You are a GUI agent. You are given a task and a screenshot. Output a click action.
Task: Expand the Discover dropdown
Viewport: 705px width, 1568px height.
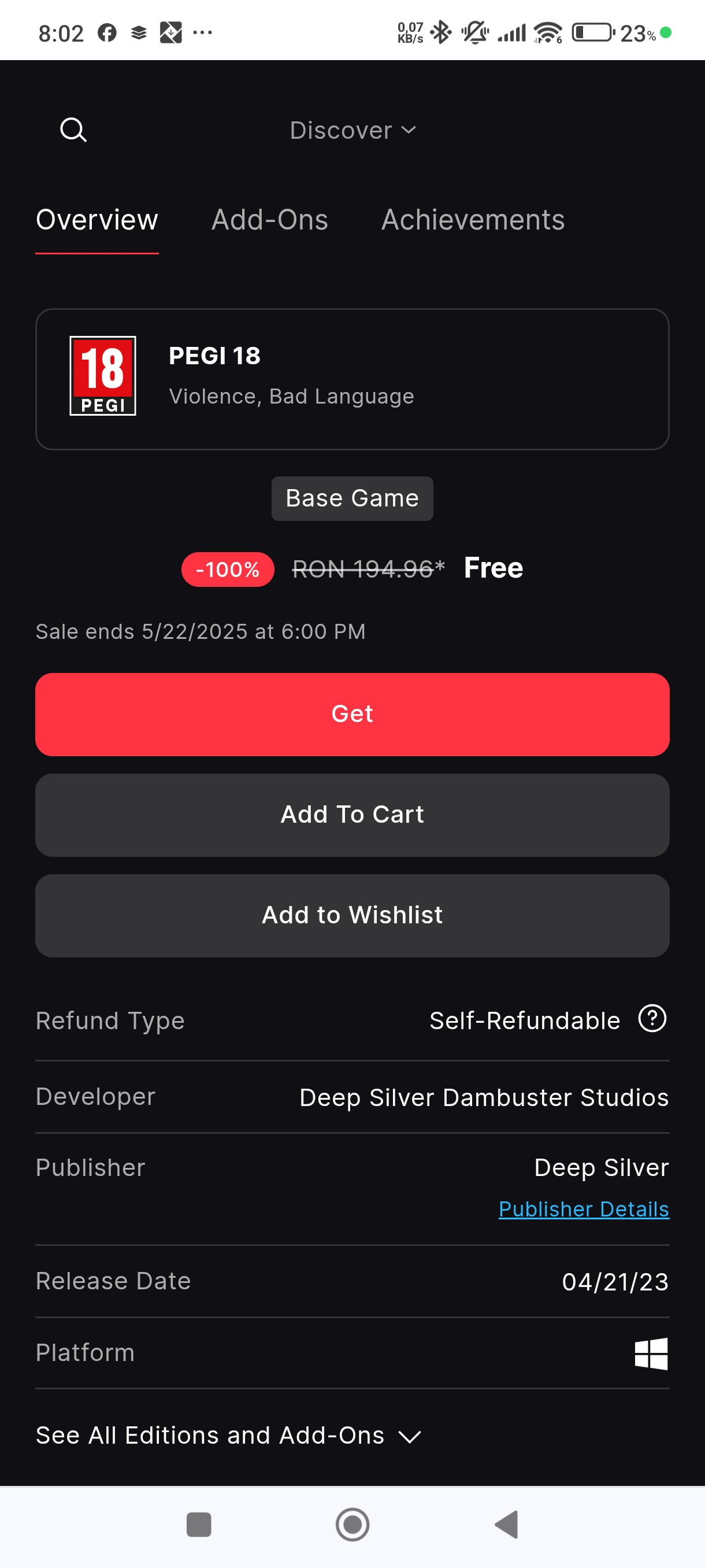pos(353,130)
